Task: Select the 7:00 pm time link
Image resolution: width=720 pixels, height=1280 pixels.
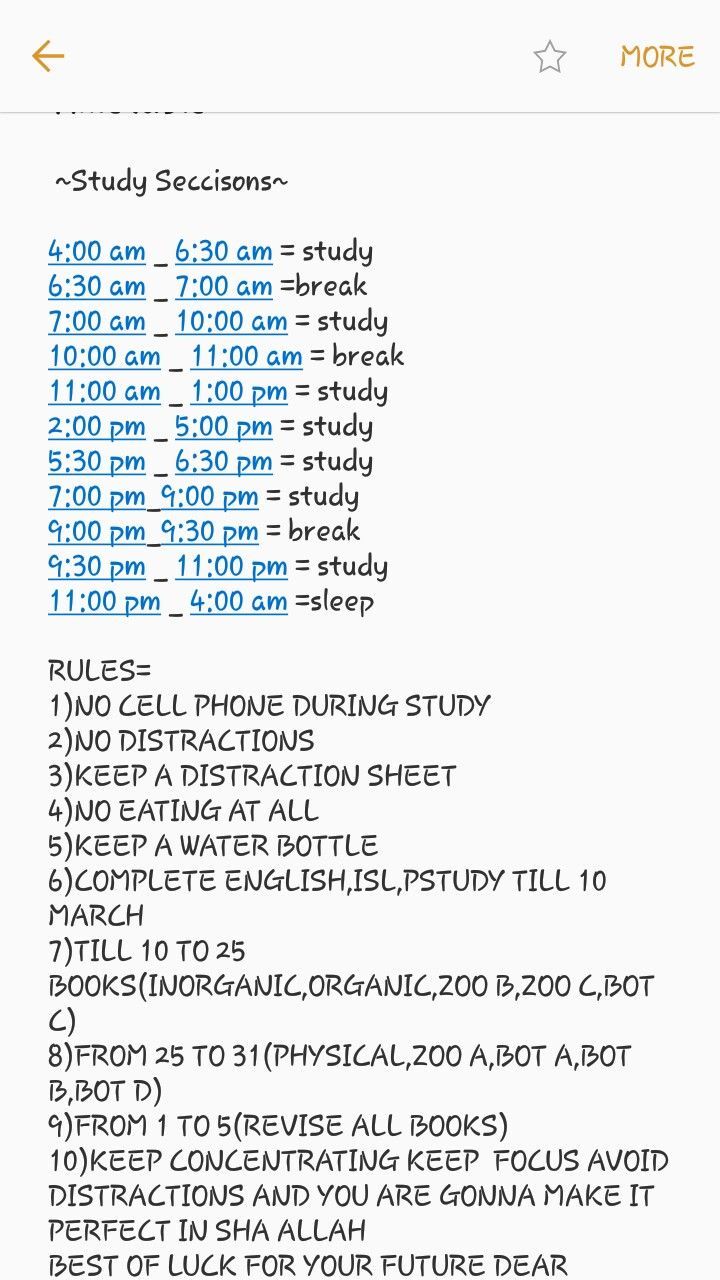Action: point(96,496)
